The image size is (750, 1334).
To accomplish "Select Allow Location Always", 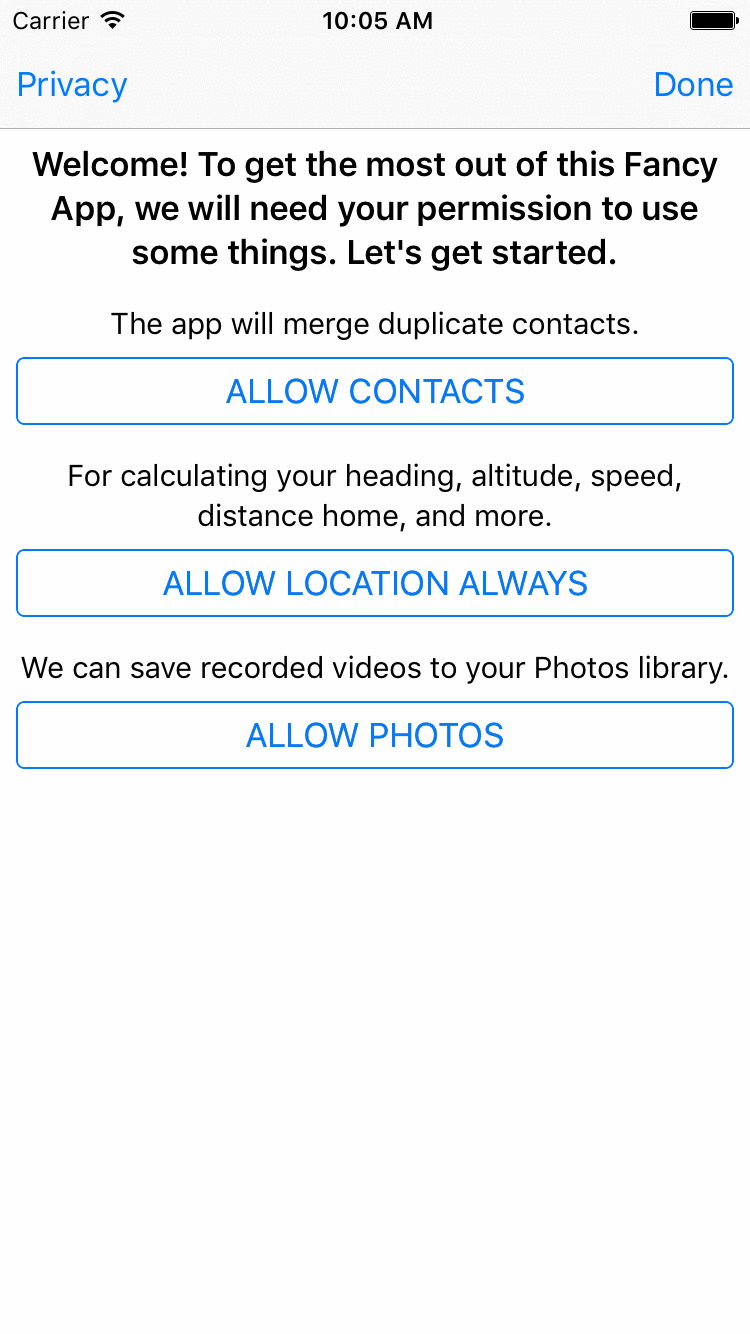I will tap(375, 583).
